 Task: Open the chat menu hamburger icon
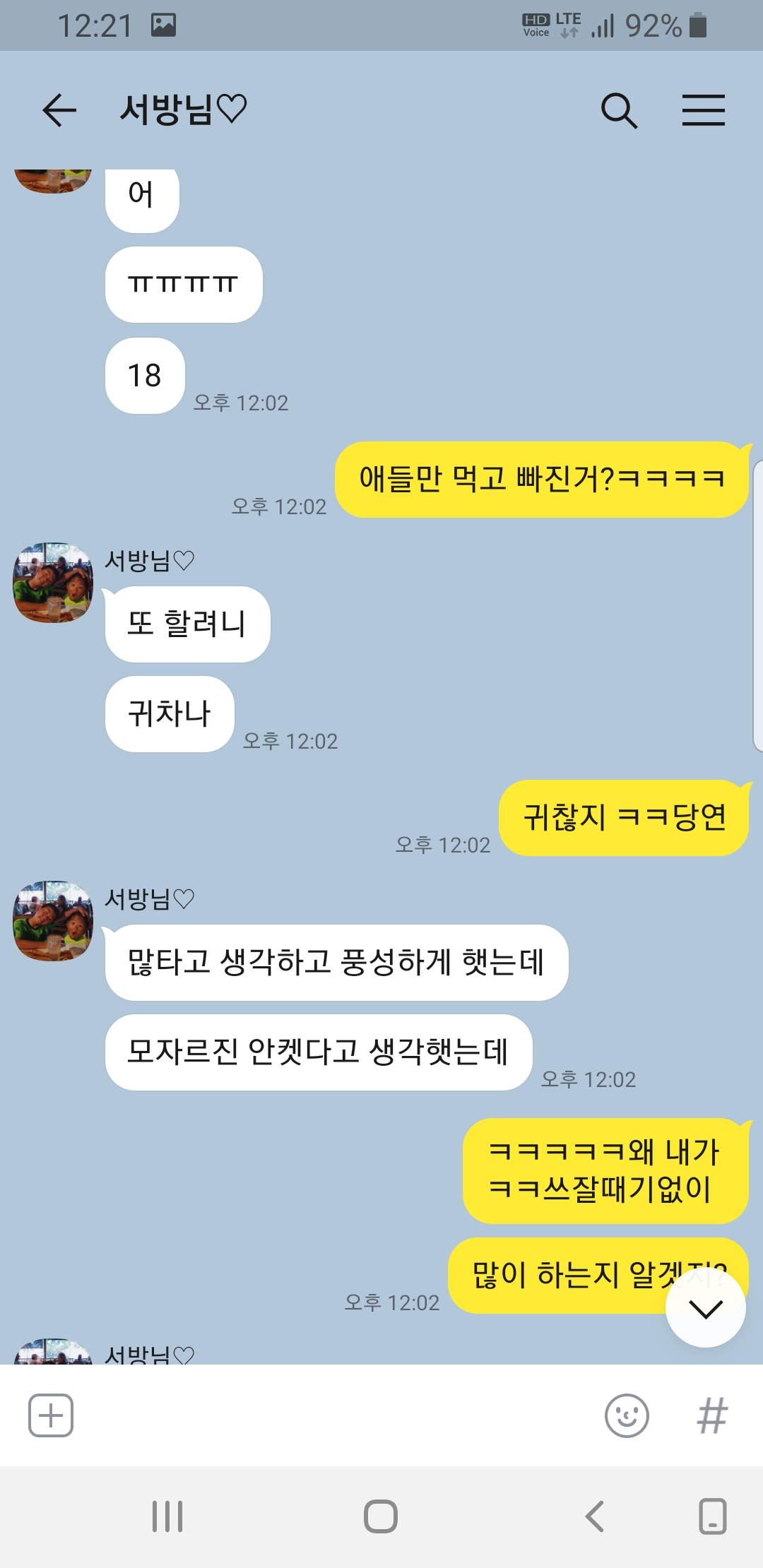[704, 111]
